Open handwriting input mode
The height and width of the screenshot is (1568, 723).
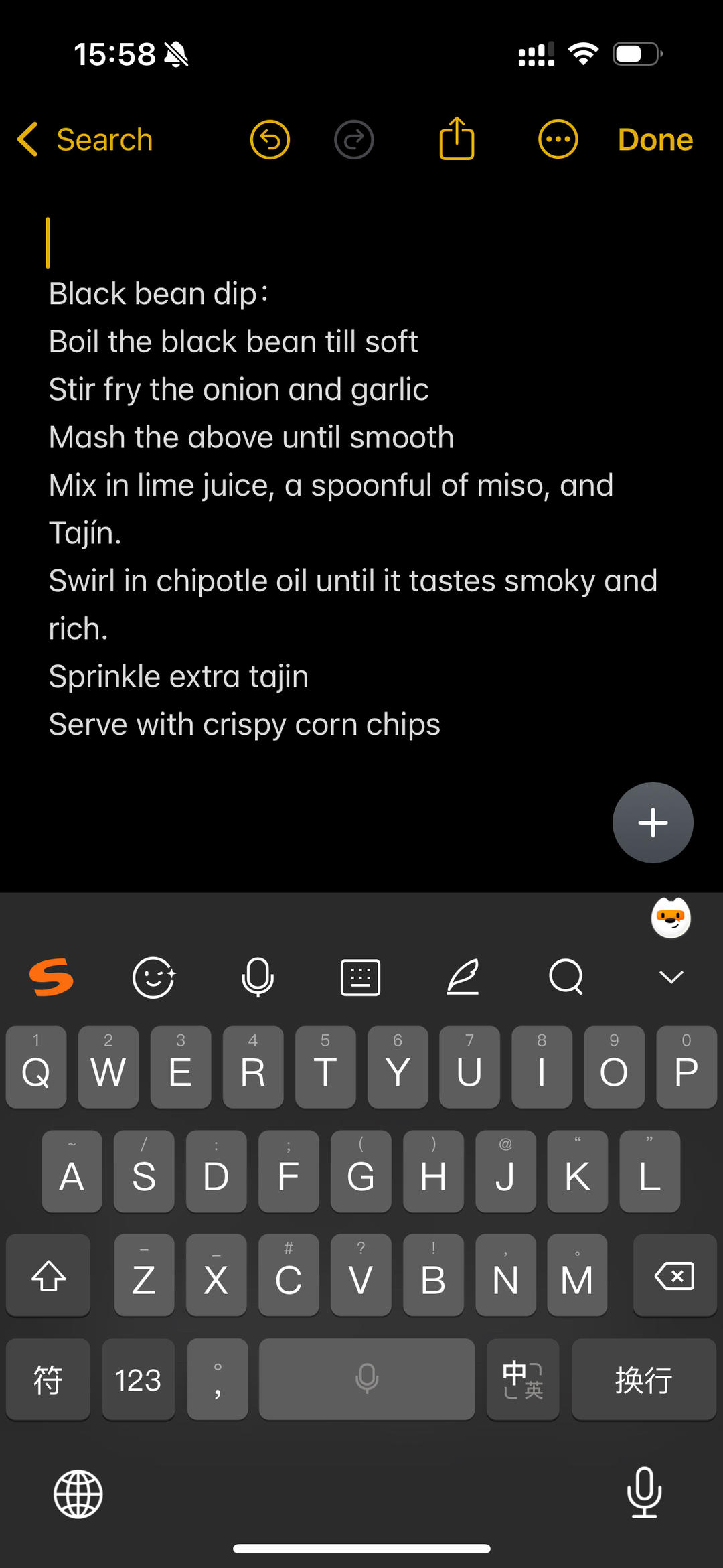[463, 977]
